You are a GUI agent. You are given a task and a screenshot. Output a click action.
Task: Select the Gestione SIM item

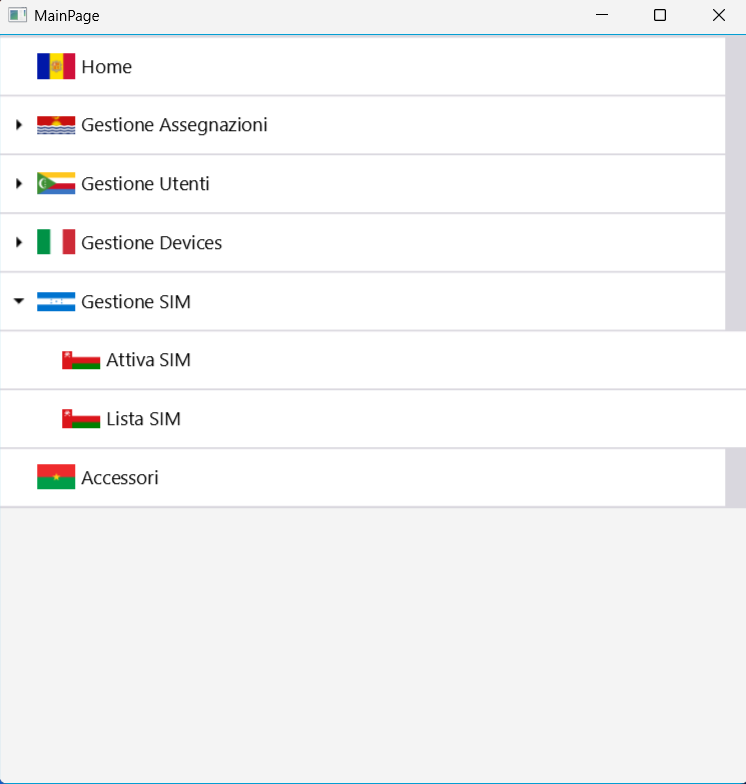coord(135,302)
